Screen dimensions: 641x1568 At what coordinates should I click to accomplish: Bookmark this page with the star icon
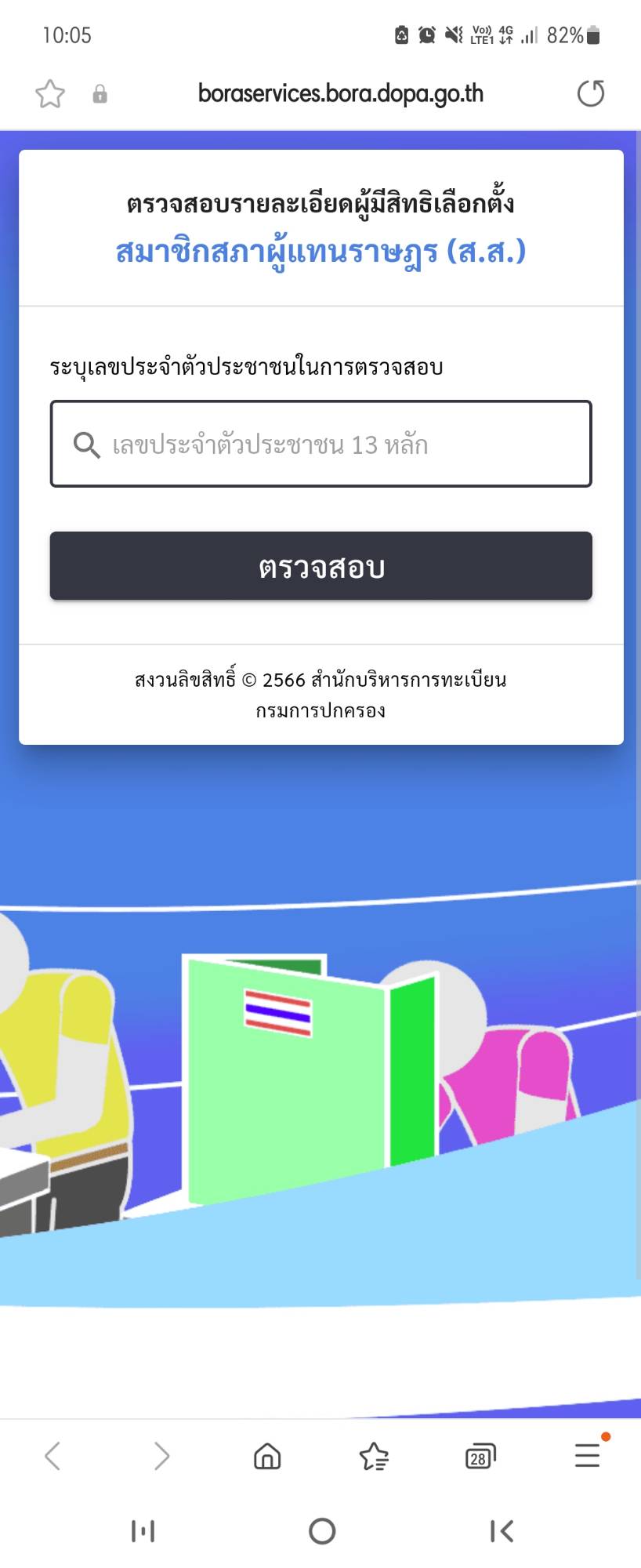pos(50,94)
